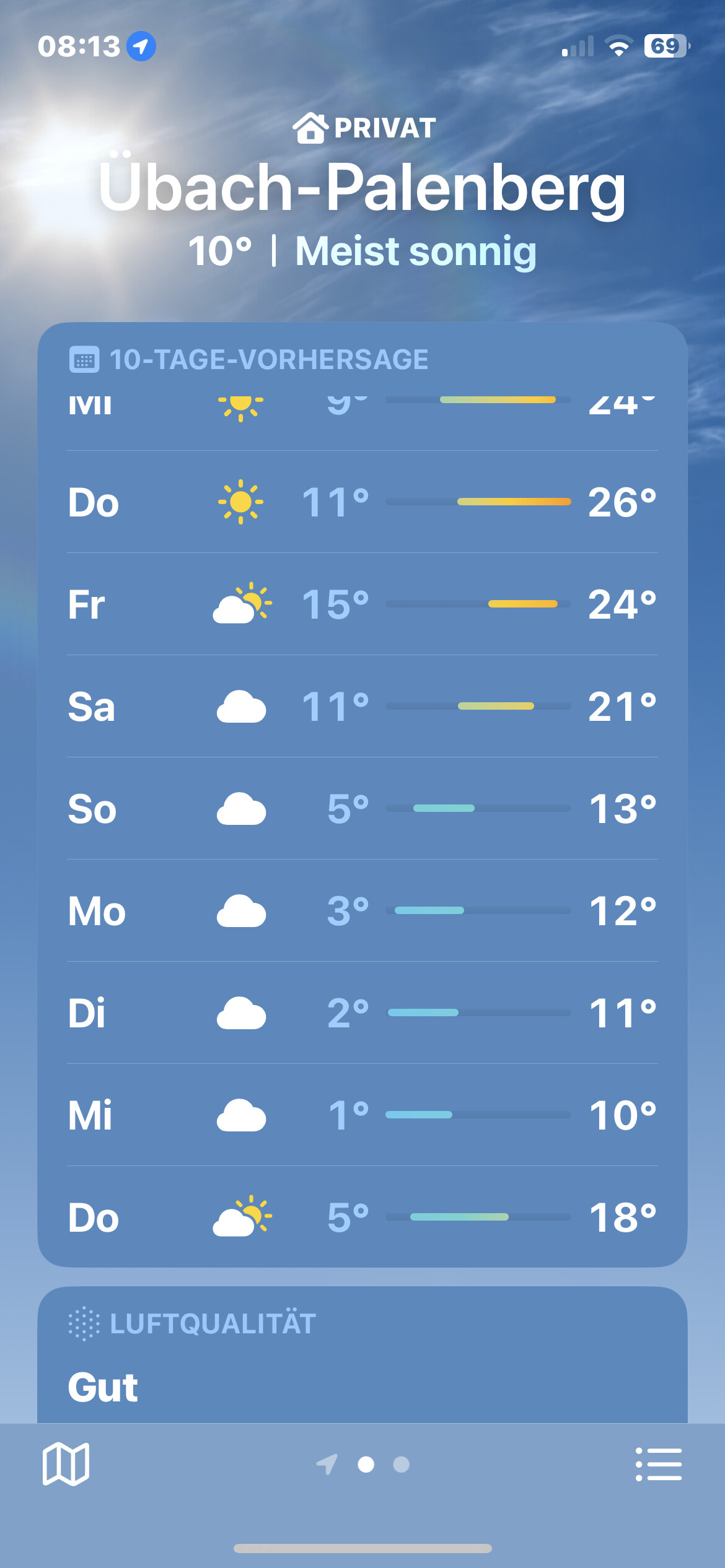
Task: Jump to the last location page dot
Action: coord(402,1464)
